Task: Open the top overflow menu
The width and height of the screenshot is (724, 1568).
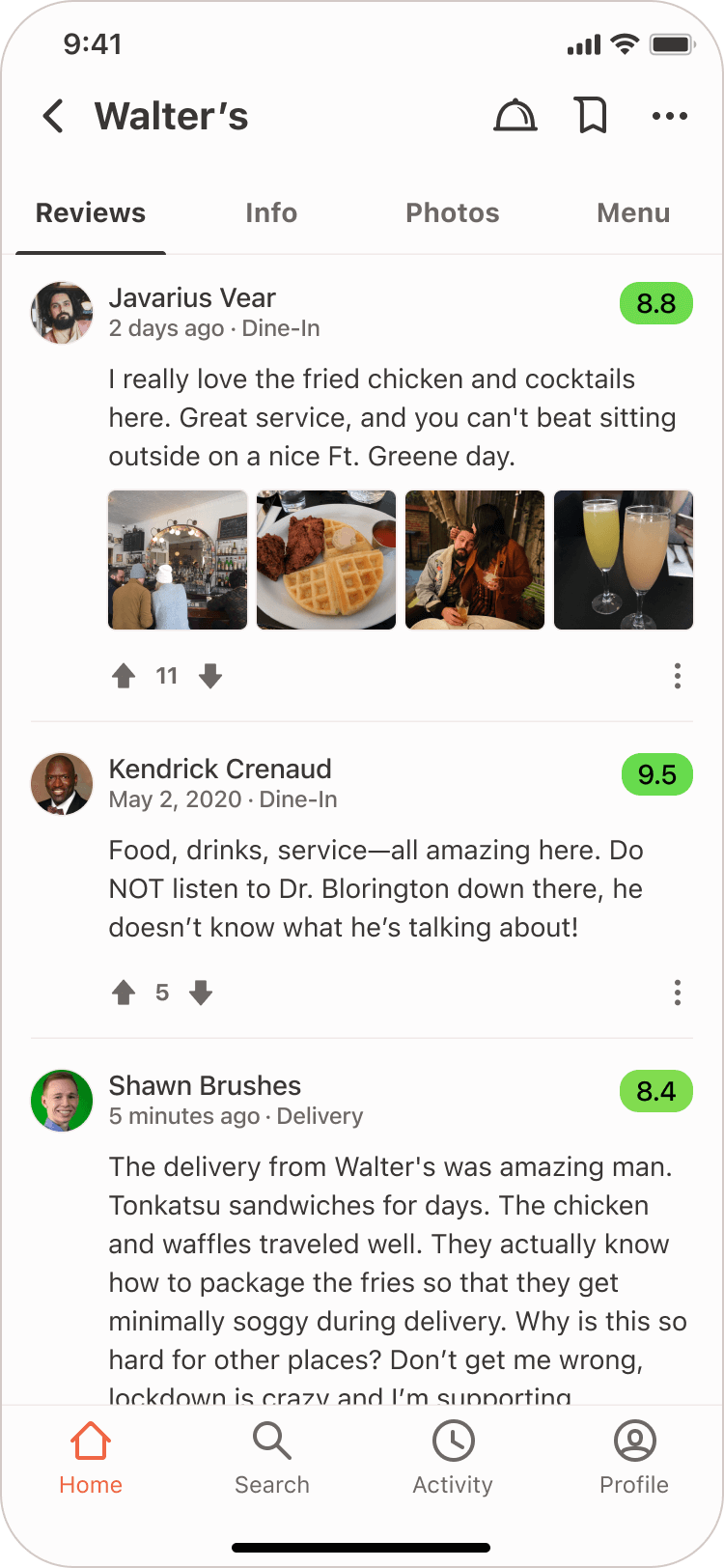Action: pos(669,116)
